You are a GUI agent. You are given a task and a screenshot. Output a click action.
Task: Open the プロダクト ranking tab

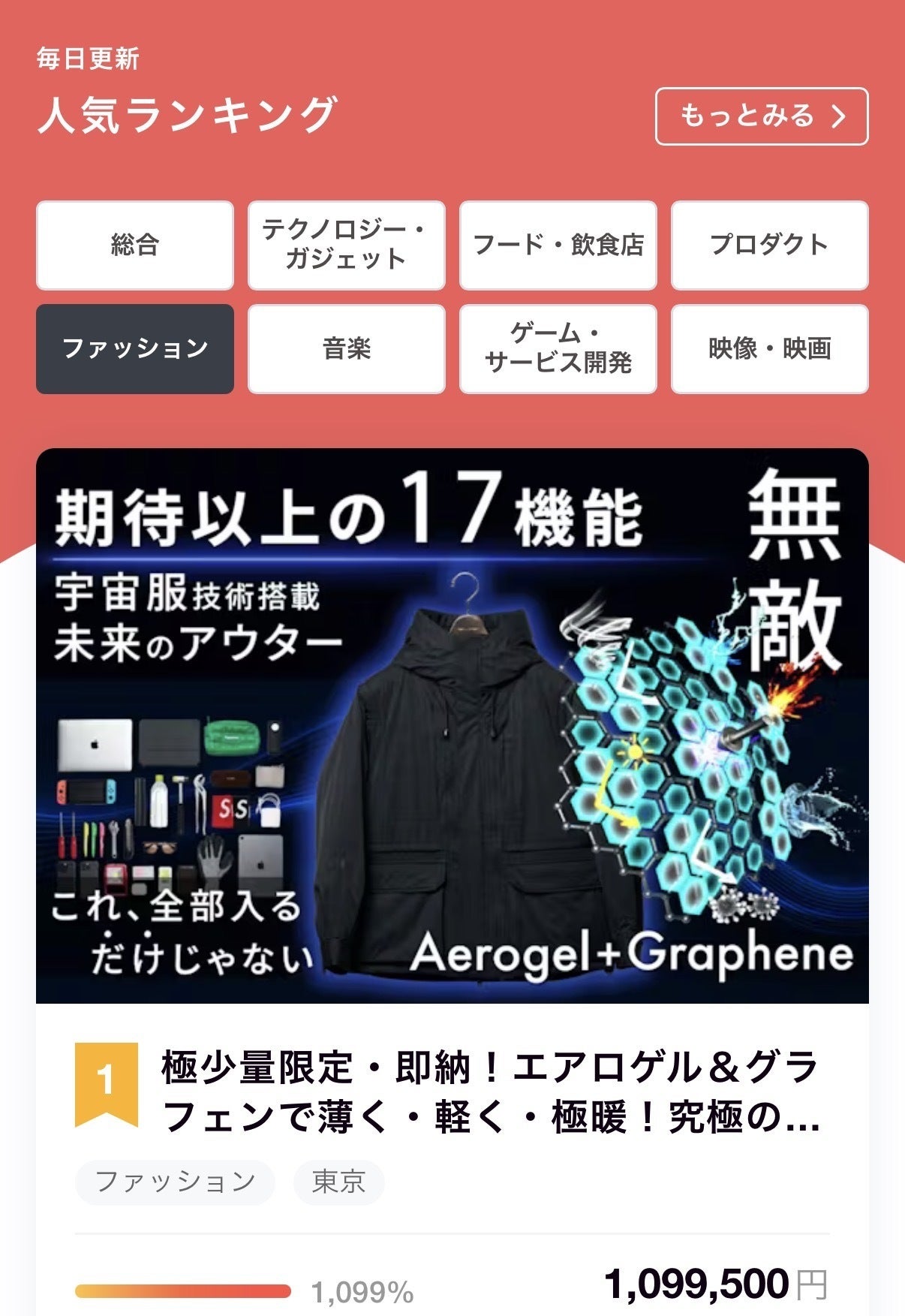pos(769,245)
